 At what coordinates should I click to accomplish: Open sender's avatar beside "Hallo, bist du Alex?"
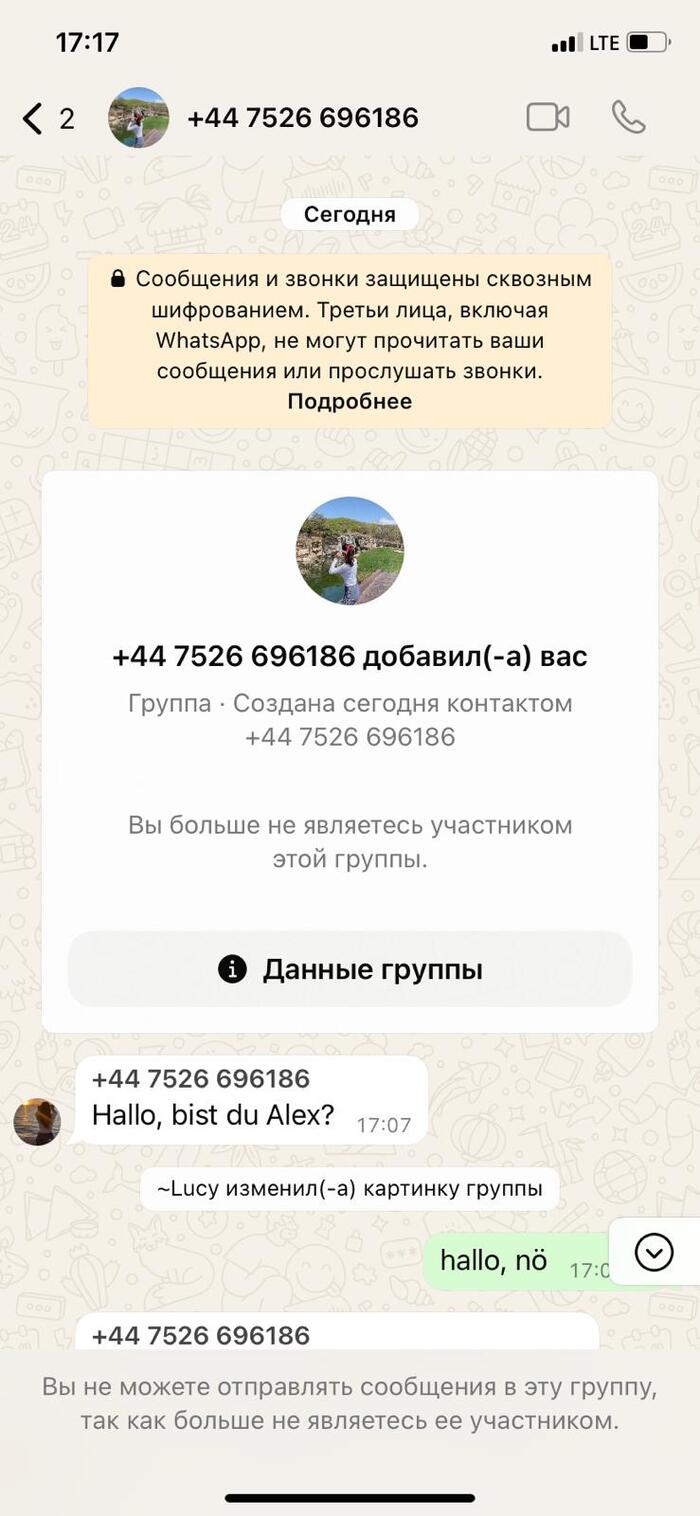click(37, 1121)
